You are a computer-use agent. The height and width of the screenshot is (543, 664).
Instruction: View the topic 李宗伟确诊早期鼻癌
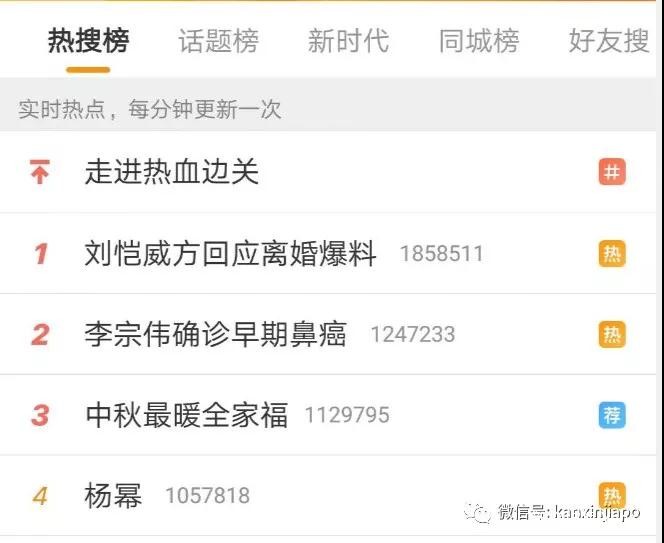click(x=216, y=334)
